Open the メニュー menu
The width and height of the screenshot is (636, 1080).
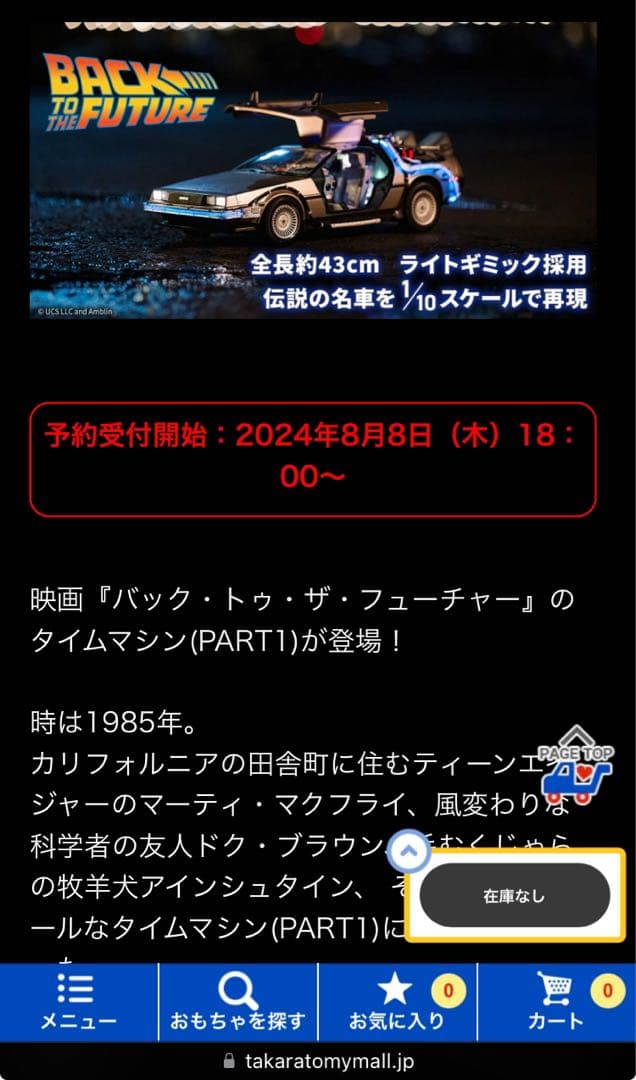[78, 1002]
